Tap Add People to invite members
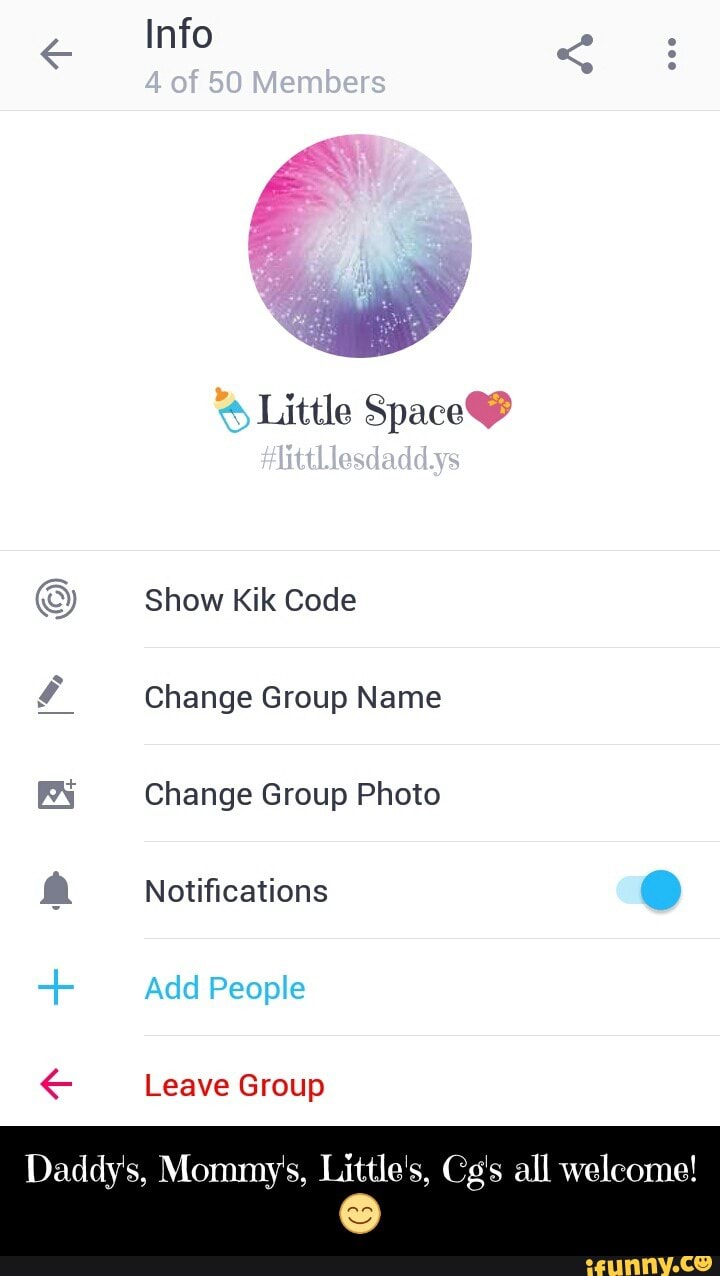 click(224, 987)
